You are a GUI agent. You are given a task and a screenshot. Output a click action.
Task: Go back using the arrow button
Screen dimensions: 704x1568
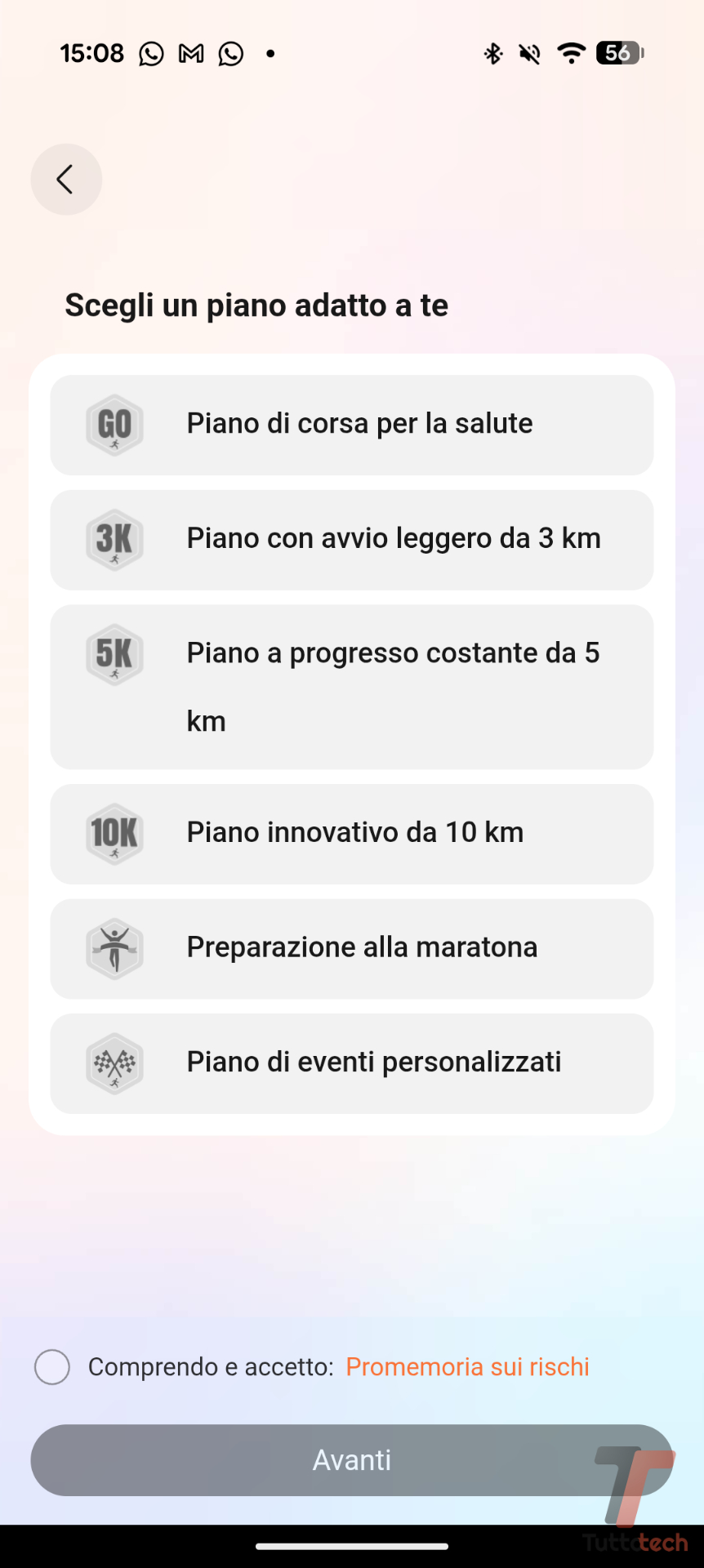point(66,180)
